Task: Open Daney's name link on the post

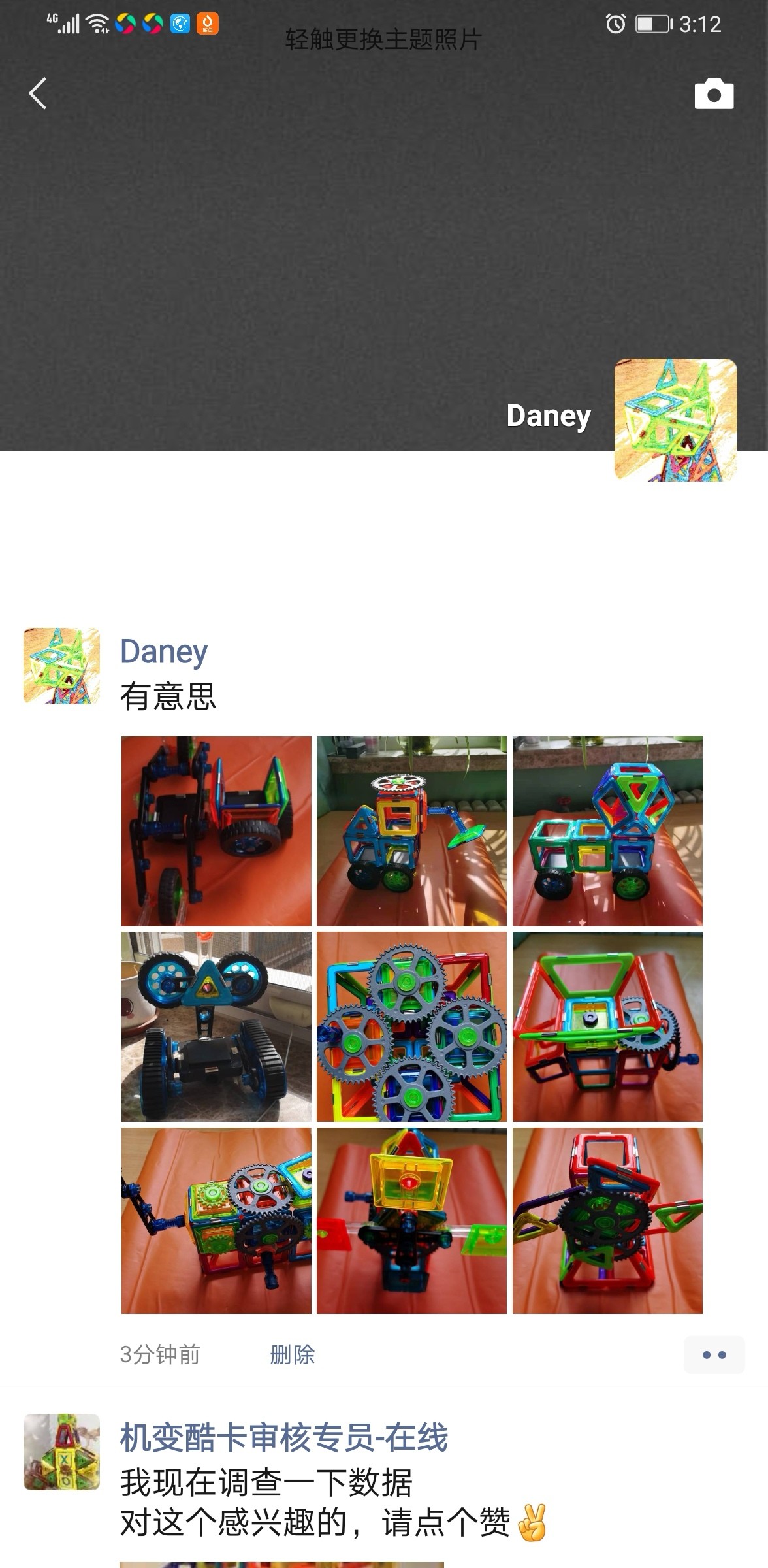Action: click(164, 651)
